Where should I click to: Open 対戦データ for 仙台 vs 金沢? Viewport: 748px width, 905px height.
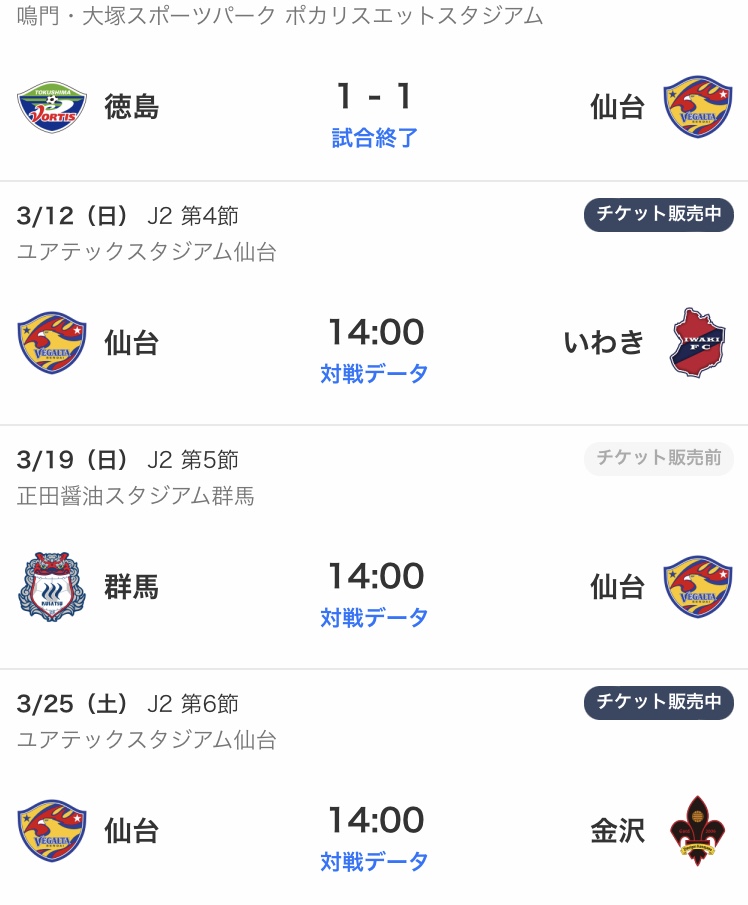click(375, 862)
